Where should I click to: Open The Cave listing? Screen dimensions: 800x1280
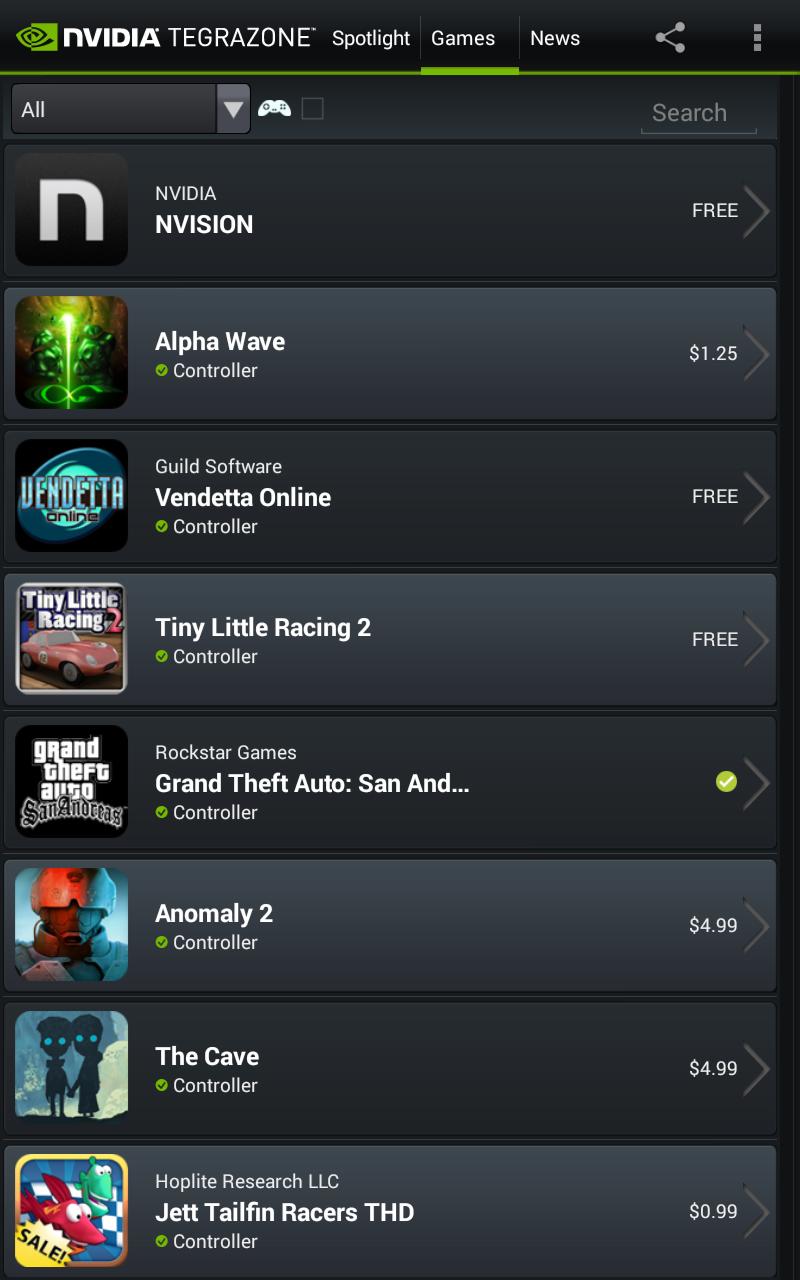[x=390, y=1069]
